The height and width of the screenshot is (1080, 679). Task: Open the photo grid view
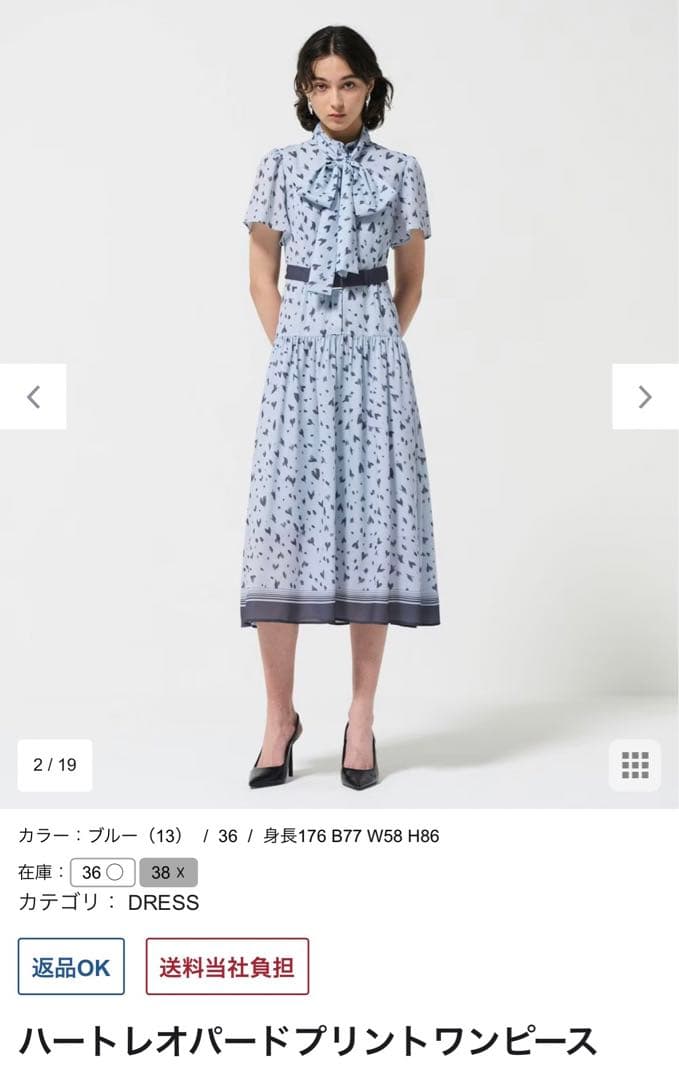(635, 765)
